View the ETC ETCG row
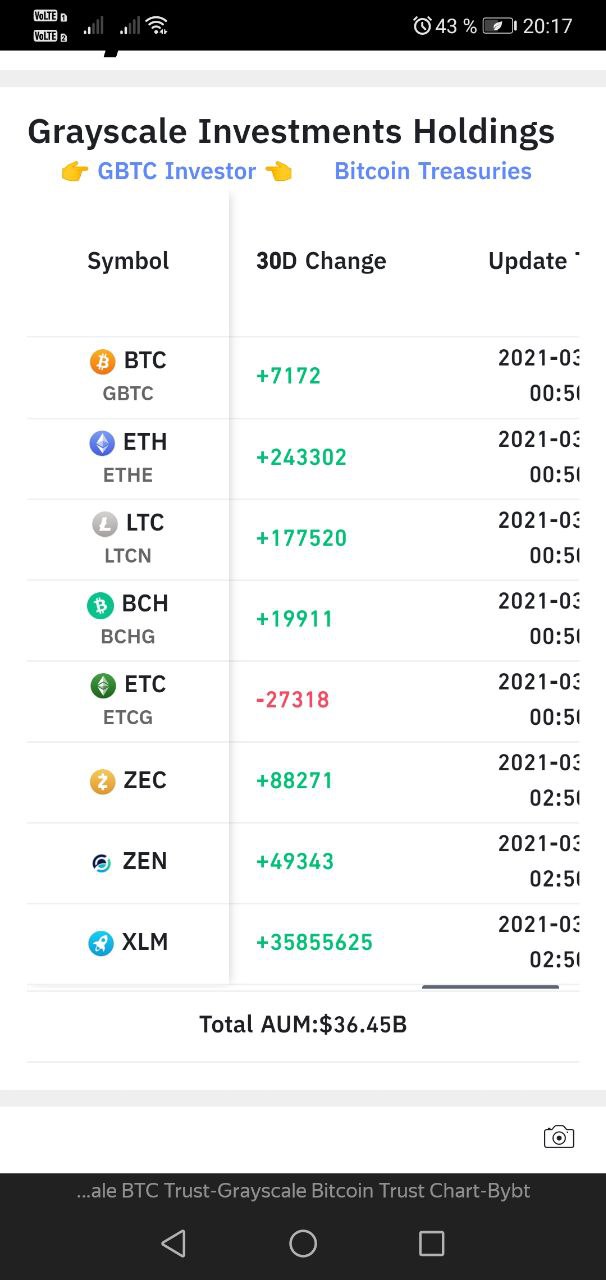606x1280 pixels. coord(303,701)
